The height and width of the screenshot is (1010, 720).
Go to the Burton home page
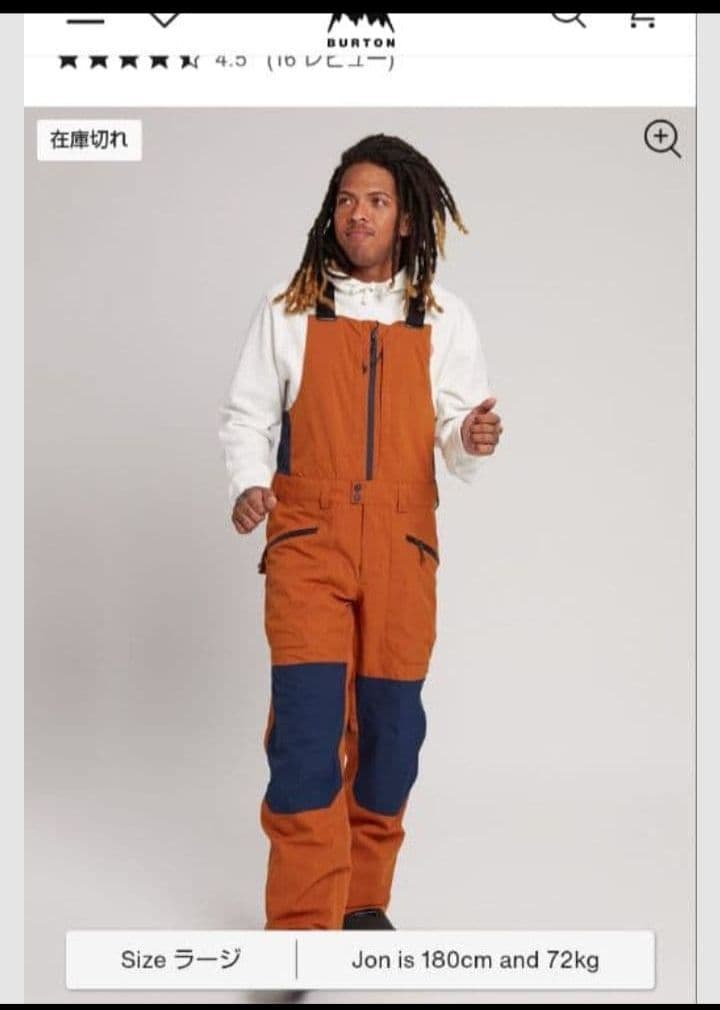click(361, 28)
